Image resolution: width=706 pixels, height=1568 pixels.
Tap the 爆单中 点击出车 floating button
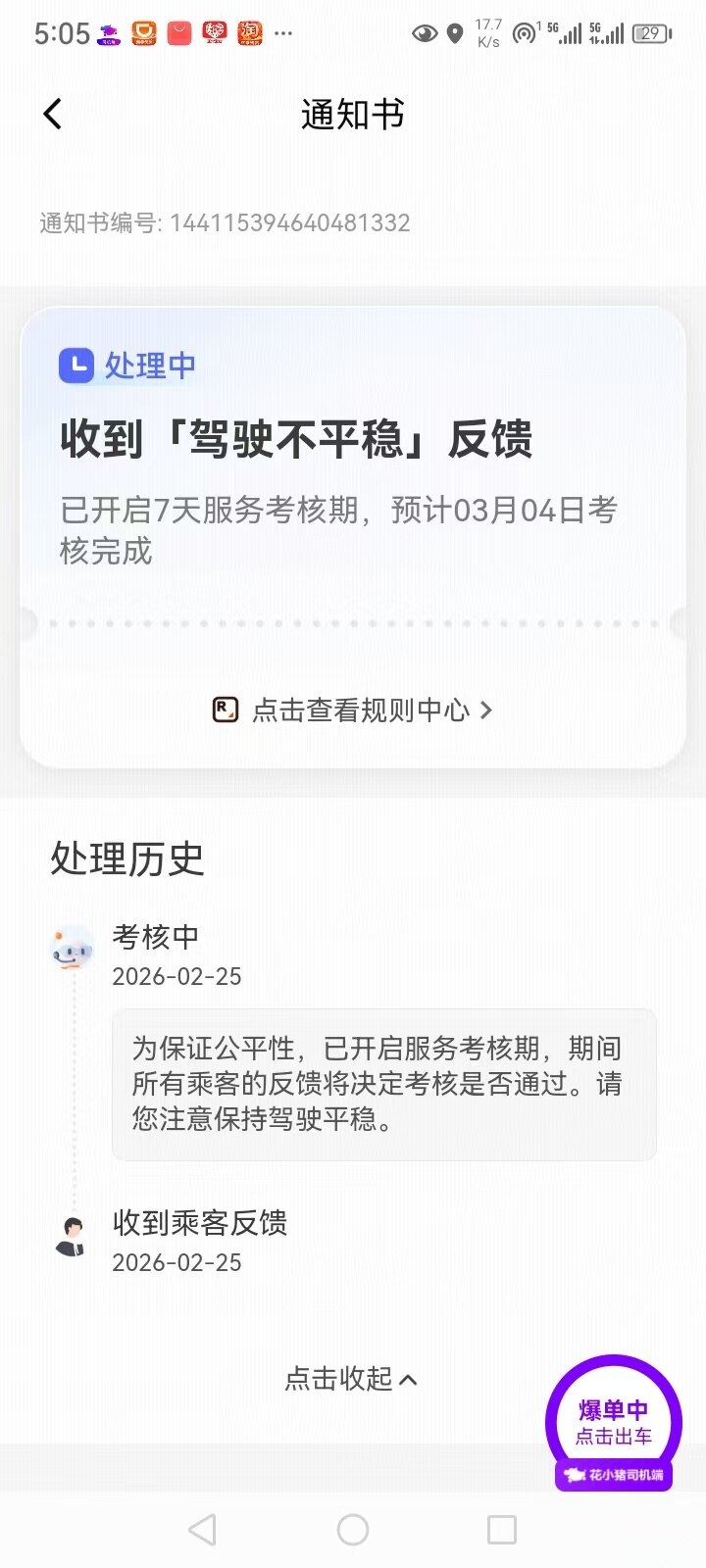(x=614, y=1422)
